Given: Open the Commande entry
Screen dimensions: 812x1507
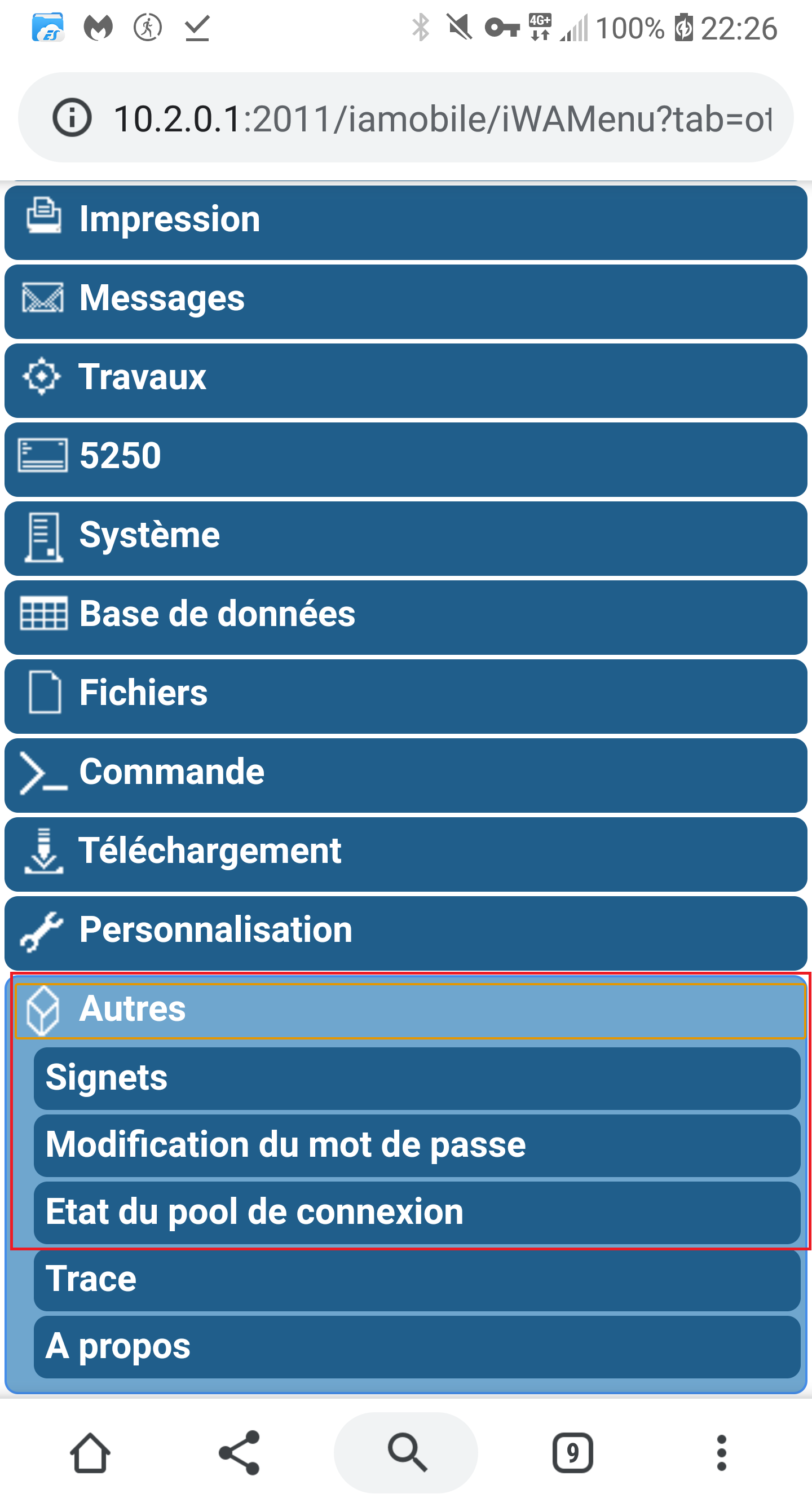Looking at the screenshot, I should coord(406,775).
